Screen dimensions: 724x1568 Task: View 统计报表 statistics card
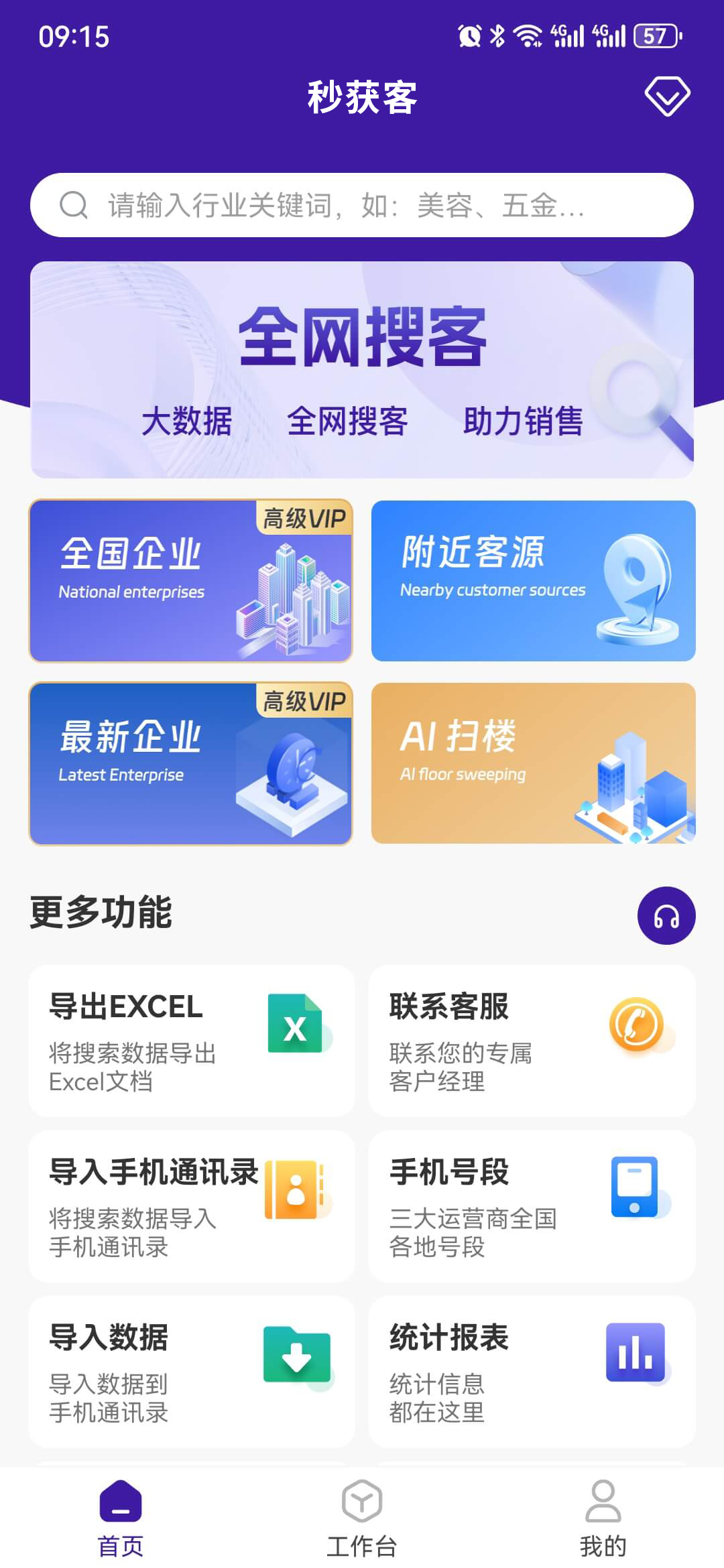click(x=532, y=1372)
